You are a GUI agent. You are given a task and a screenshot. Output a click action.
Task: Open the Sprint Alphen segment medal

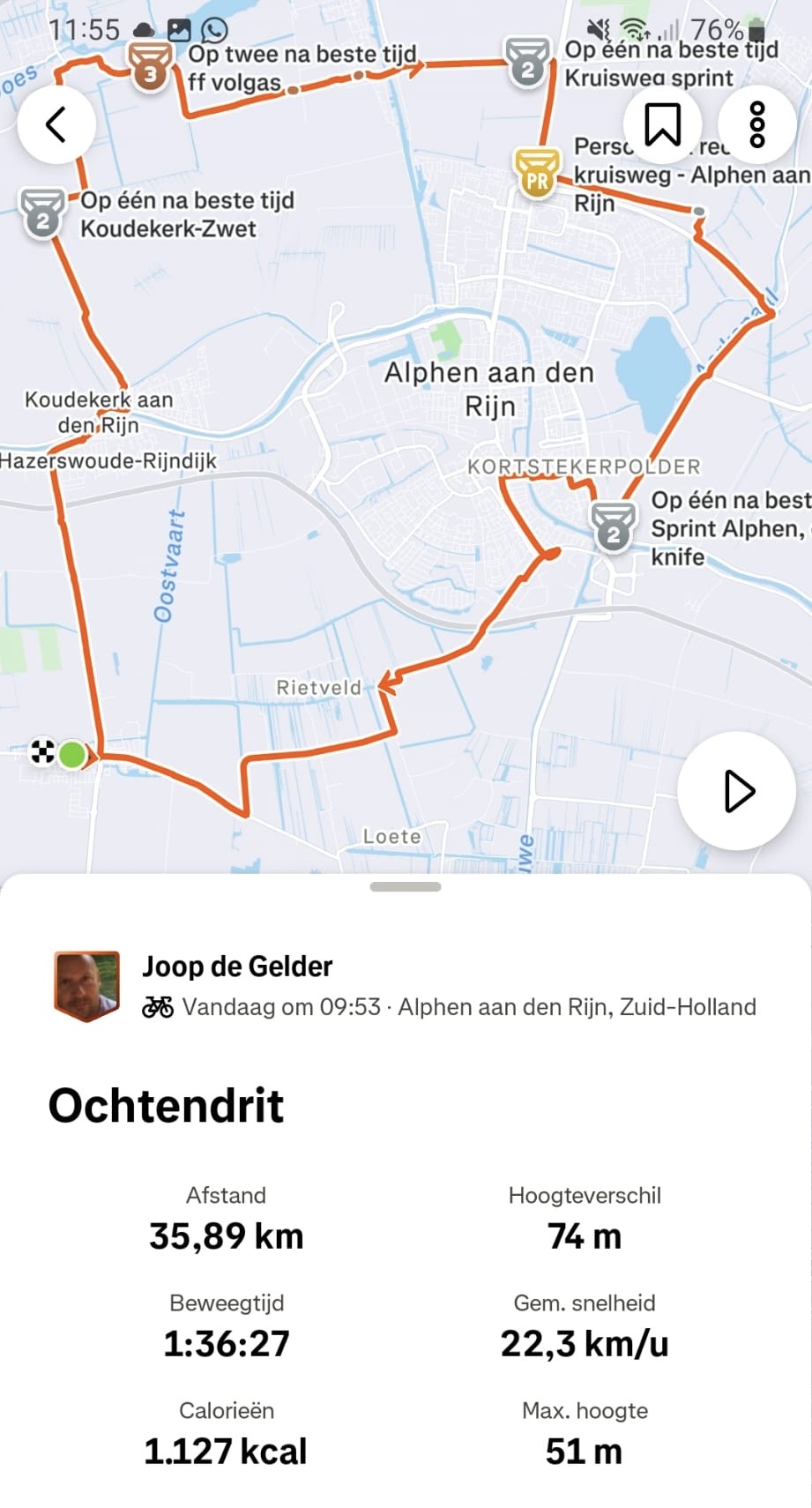click(x=614, y=526)
